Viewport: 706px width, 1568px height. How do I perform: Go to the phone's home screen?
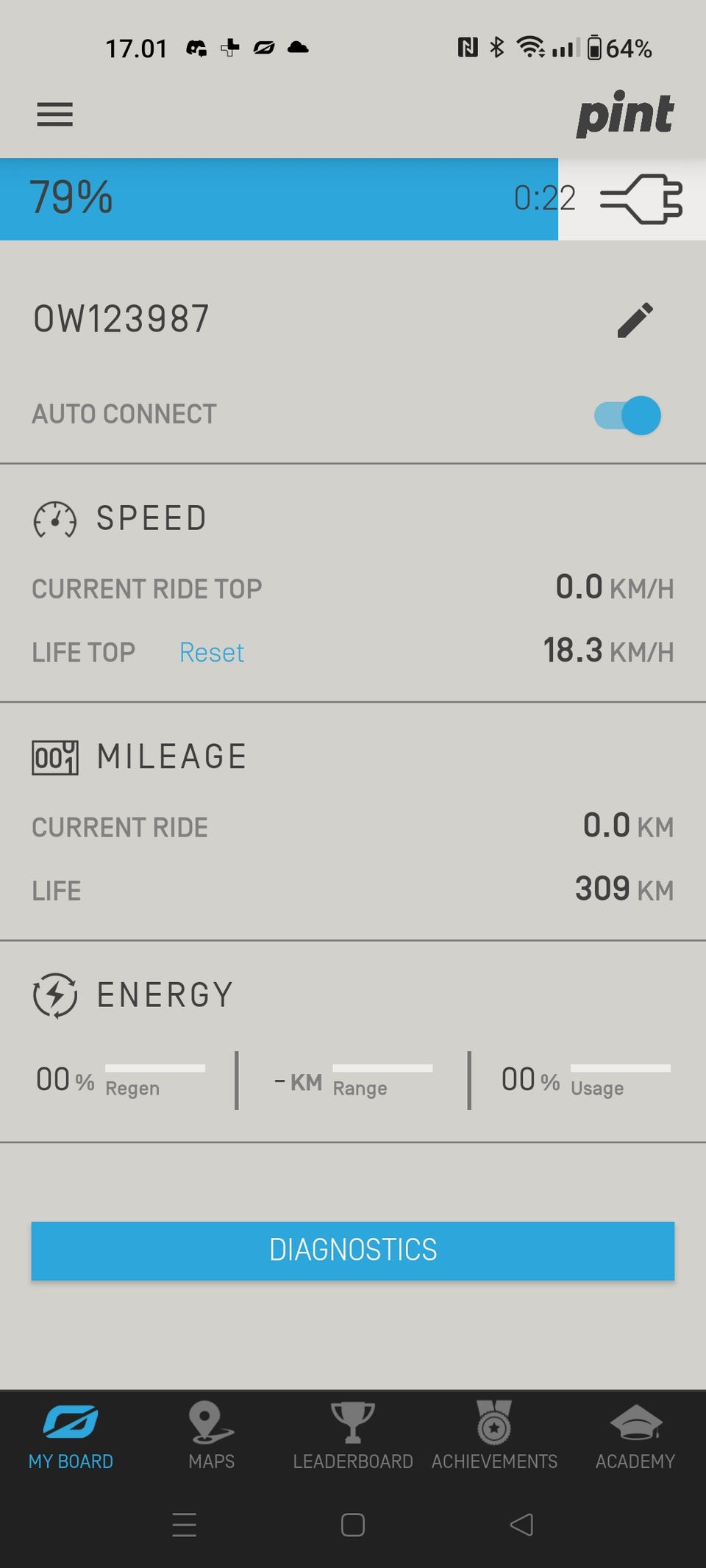[x=353, y=1525]
